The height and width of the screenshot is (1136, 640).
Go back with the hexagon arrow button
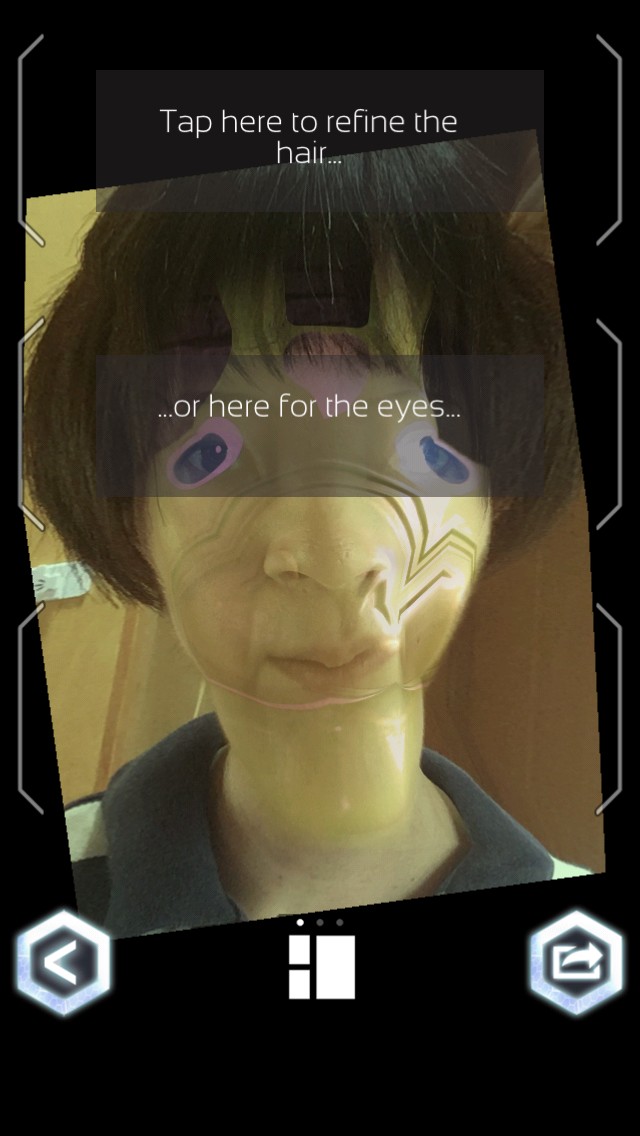coord(64,962)
